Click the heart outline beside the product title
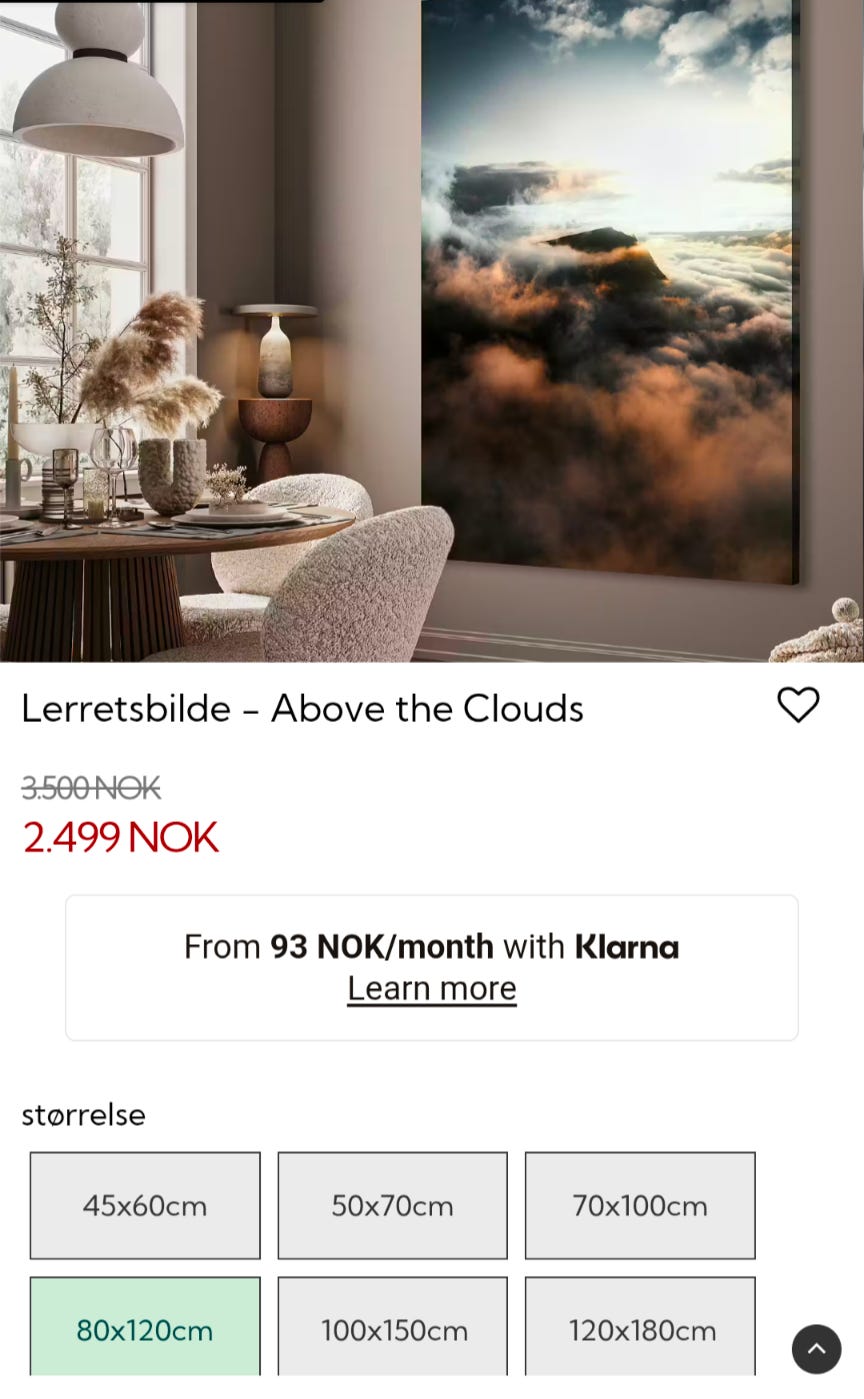 798,705
